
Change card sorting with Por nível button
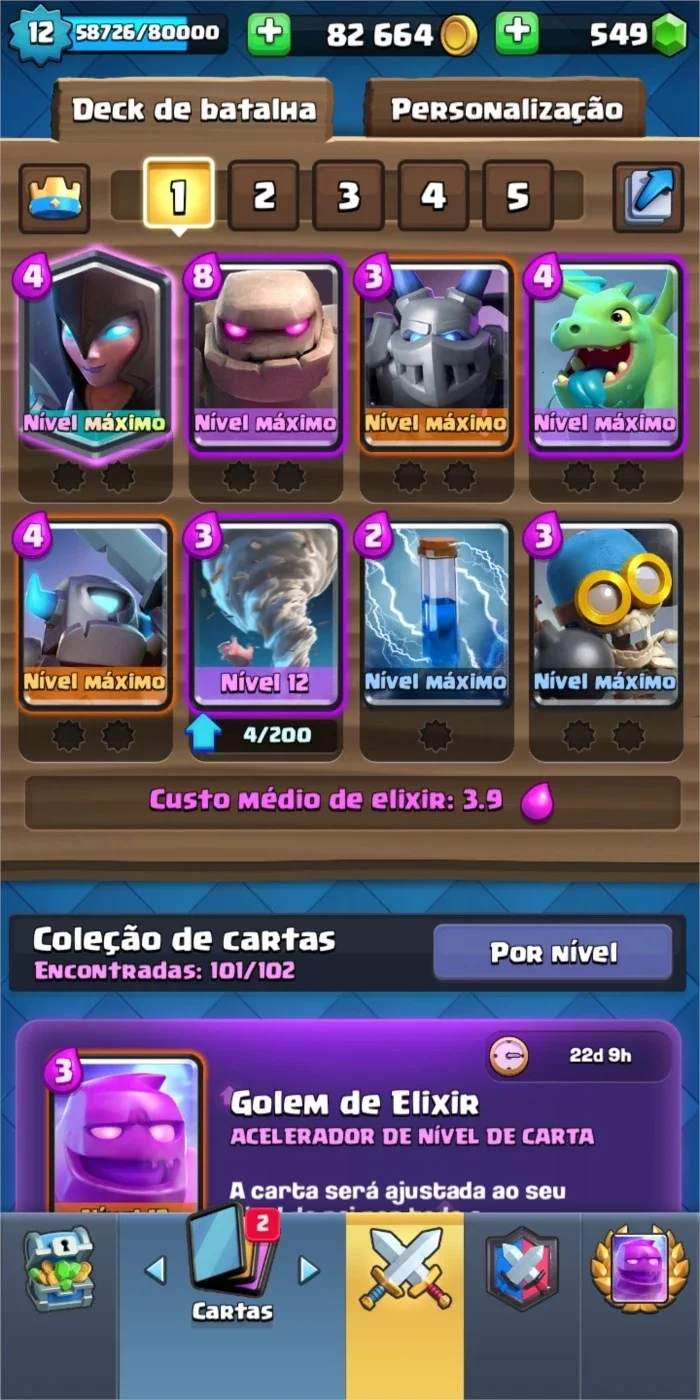click(553, 952)
